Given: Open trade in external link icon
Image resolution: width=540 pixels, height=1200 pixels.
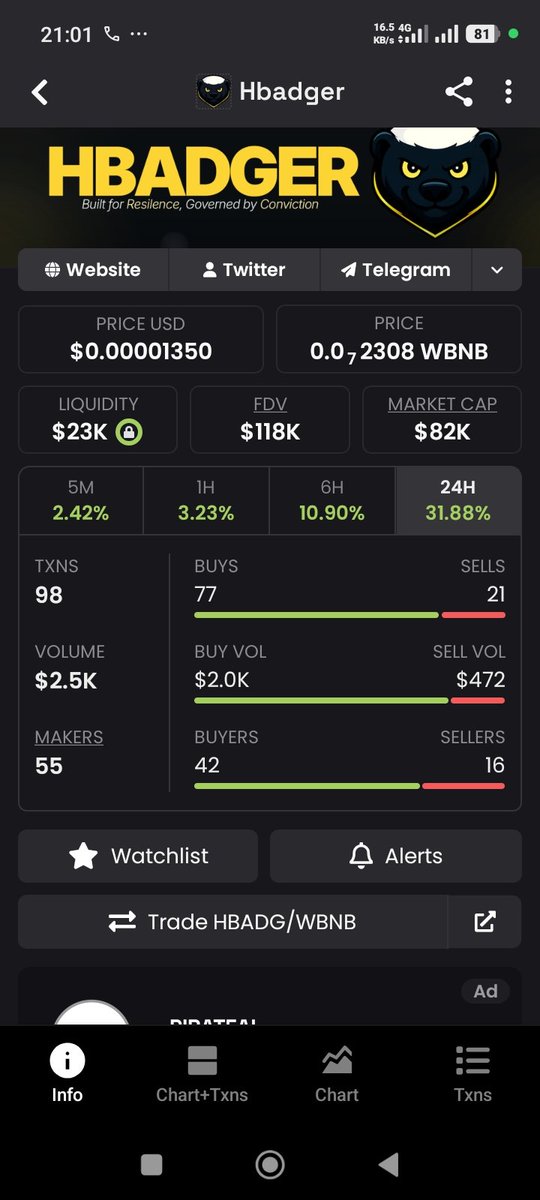Looking at the screenshot, I should tap(485, 922).
